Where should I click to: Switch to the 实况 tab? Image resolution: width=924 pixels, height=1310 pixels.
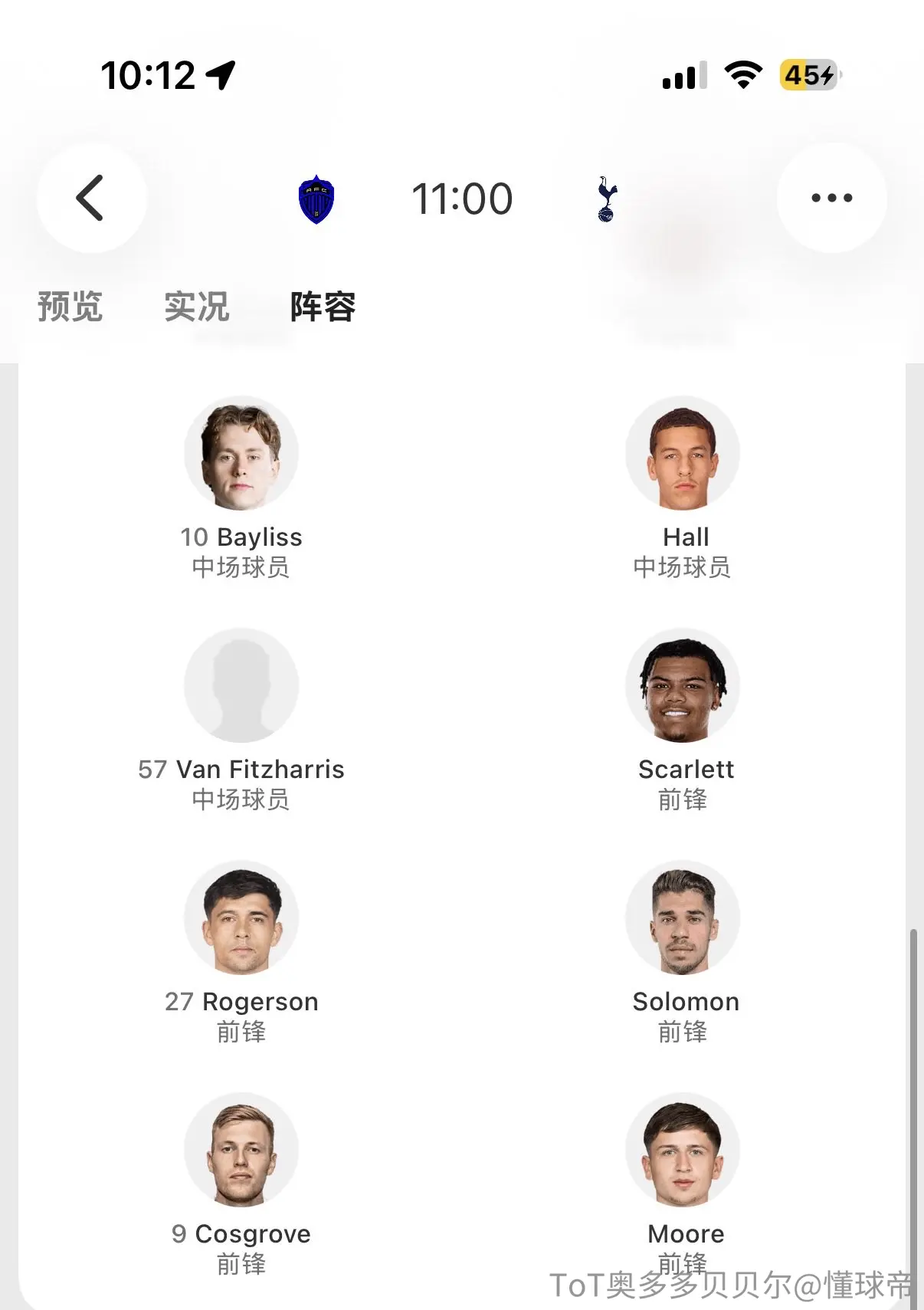[x=196, y=307]
